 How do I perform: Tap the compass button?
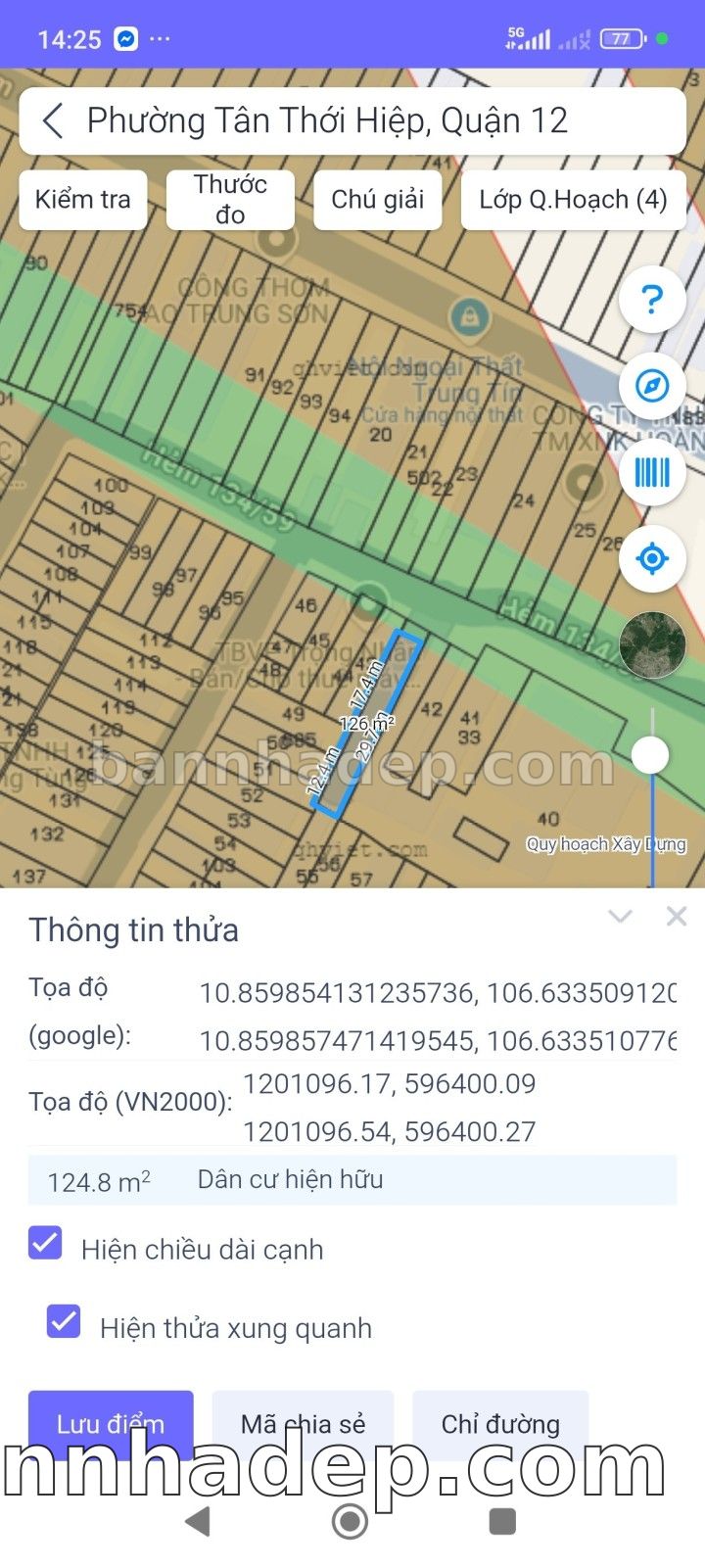[652, 386]
